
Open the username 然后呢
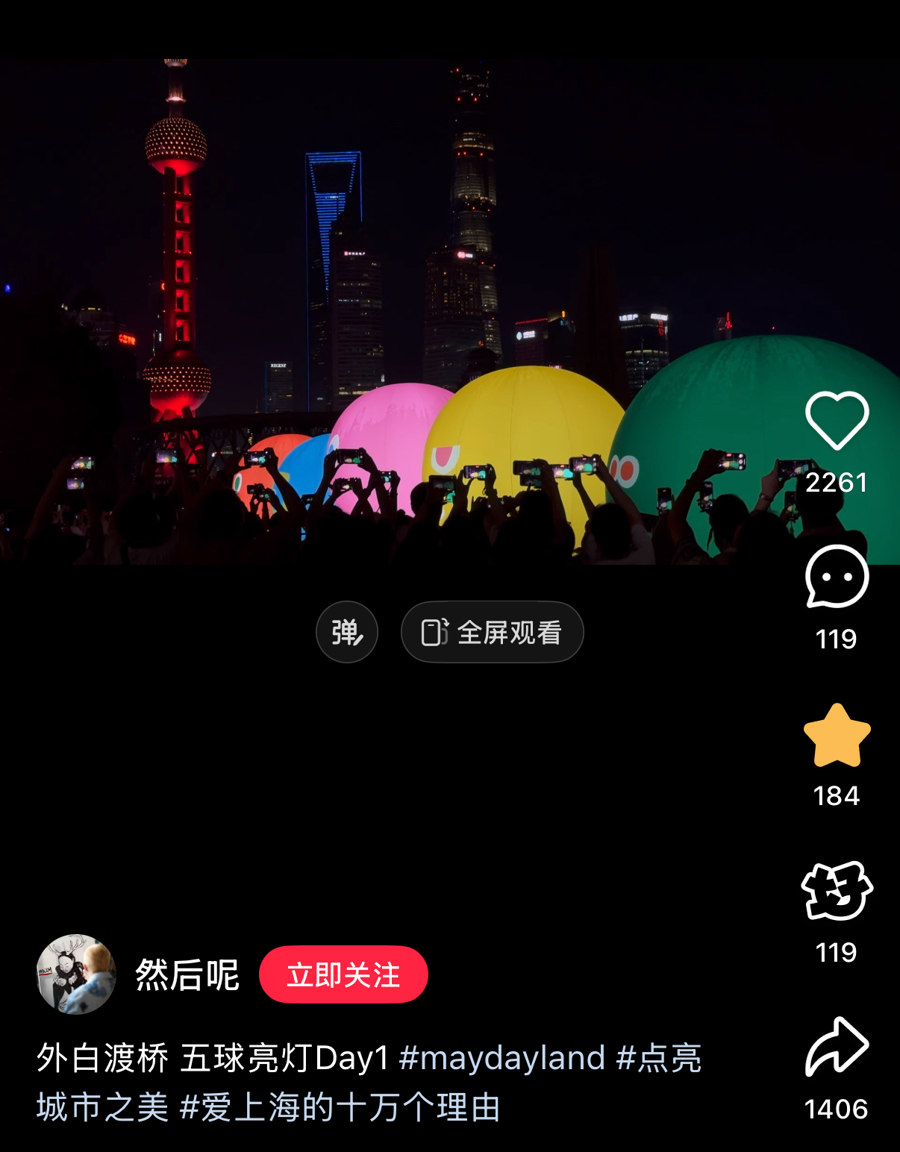tap(187, 975)
